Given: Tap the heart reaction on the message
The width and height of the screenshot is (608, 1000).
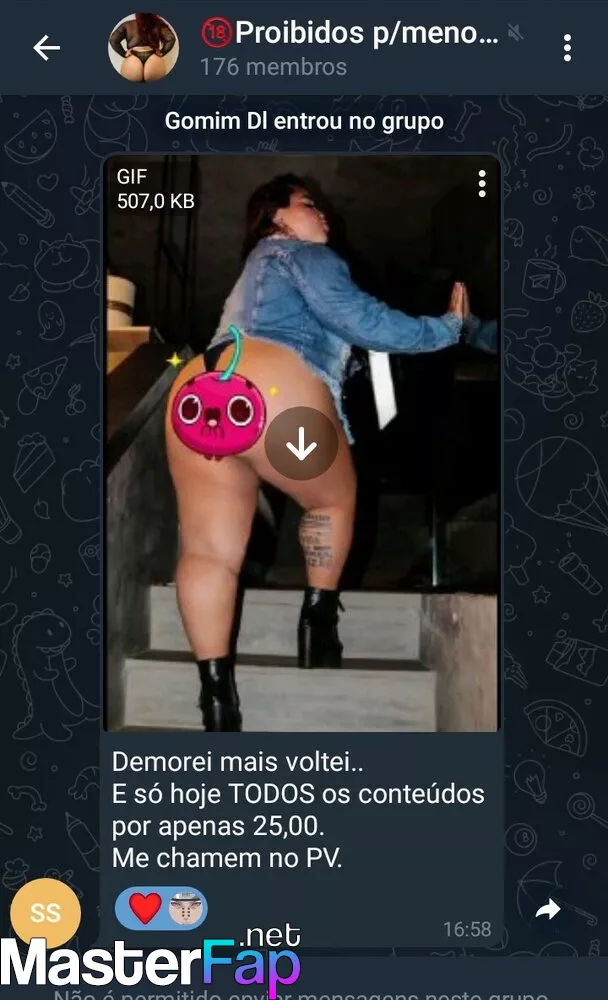Looking at the screenshot, I should [x=145, y=908].
